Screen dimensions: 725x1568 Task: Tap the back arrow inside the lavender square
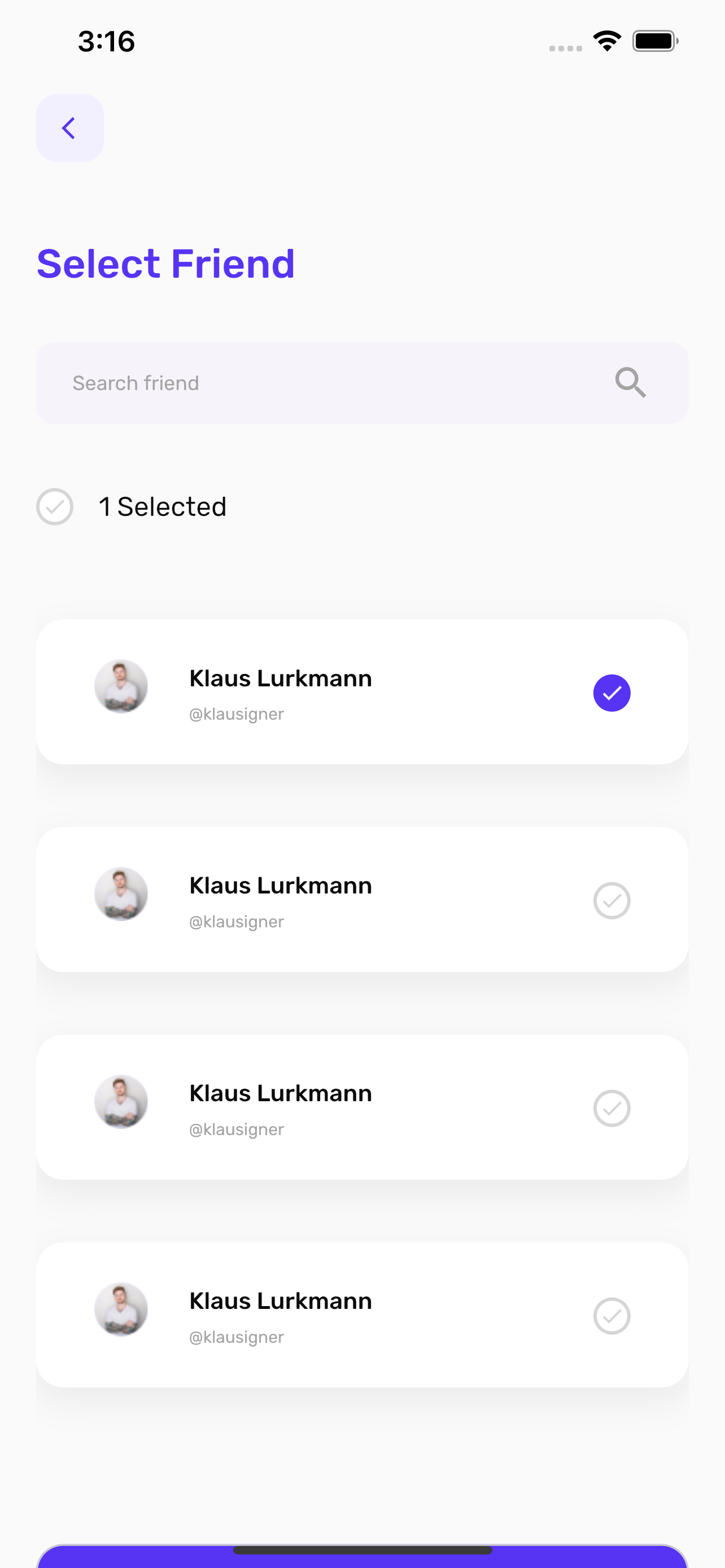click(69, 127)
